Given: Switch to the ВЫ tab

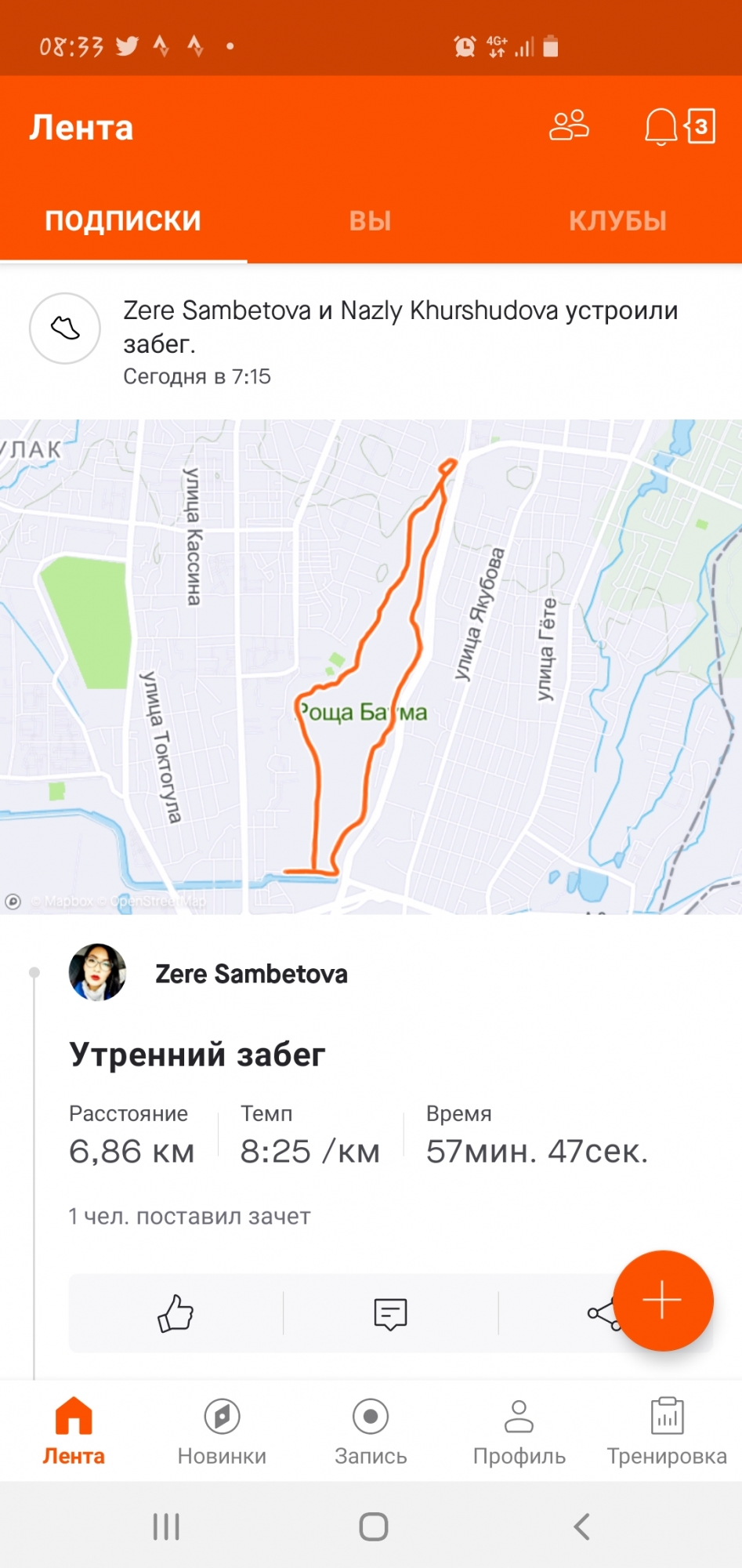Looking at the screenshot, I should click(x=370, y=221).
